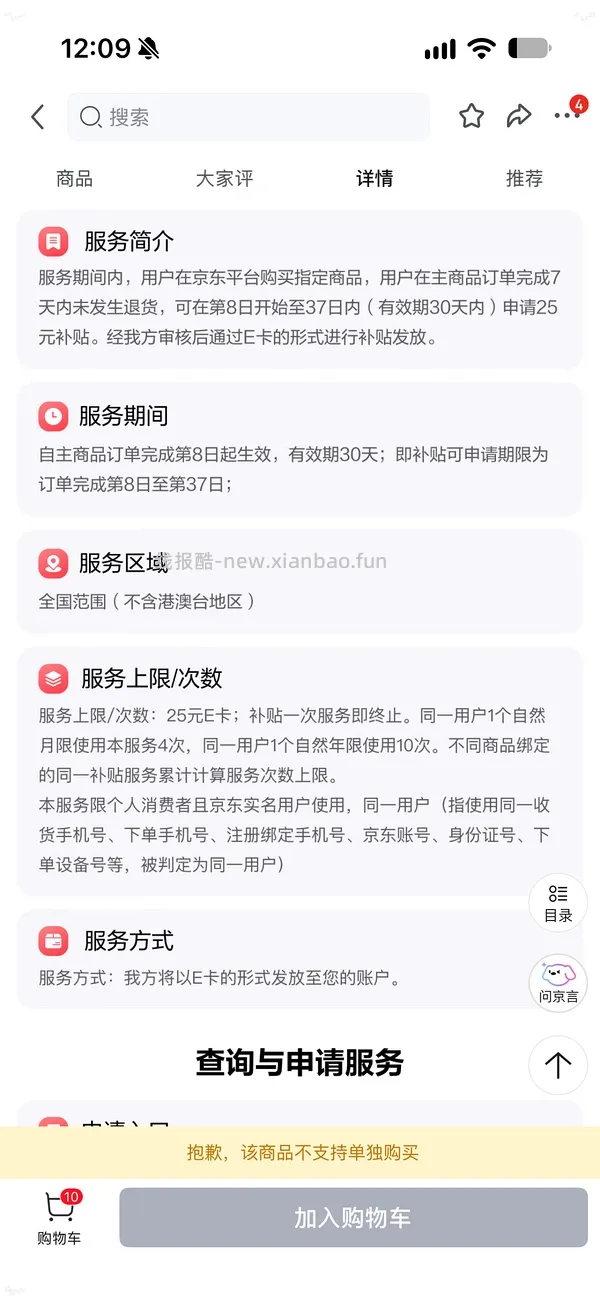The height and width of the screenshot is (1304, 600).
Task: Open the three-dot overflow menu
Action: point(567,116)
